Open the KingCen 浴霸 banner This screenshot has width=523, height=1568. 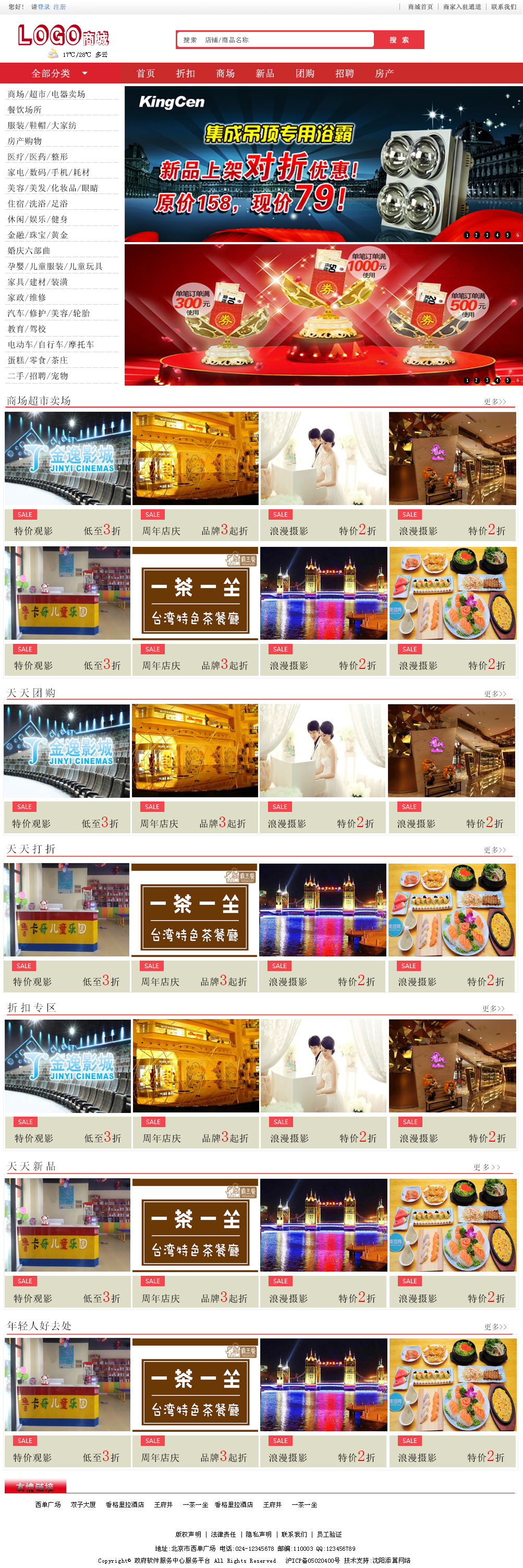[323, 163]
